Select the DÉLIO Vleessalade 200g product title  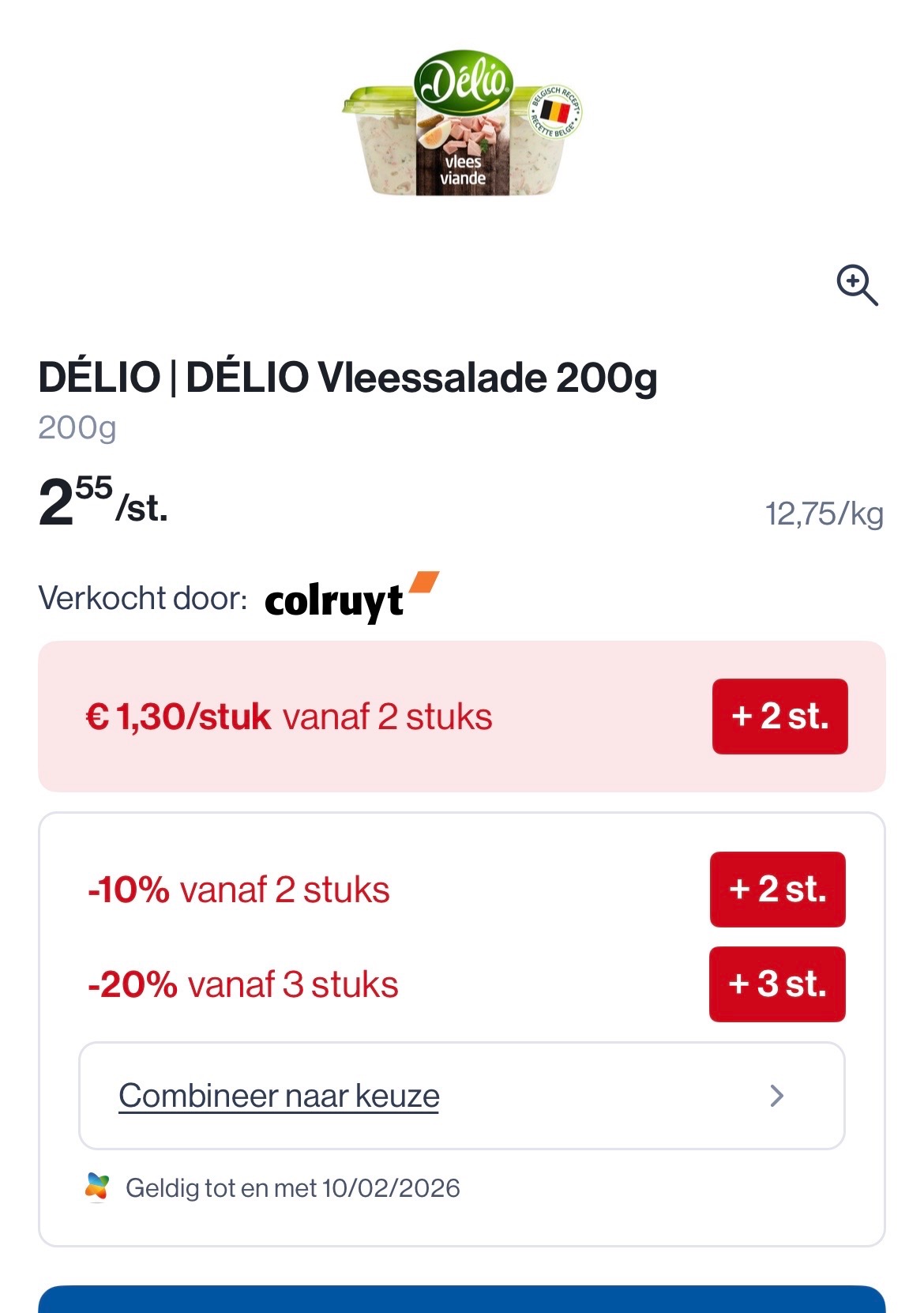[x=346, y=378]
